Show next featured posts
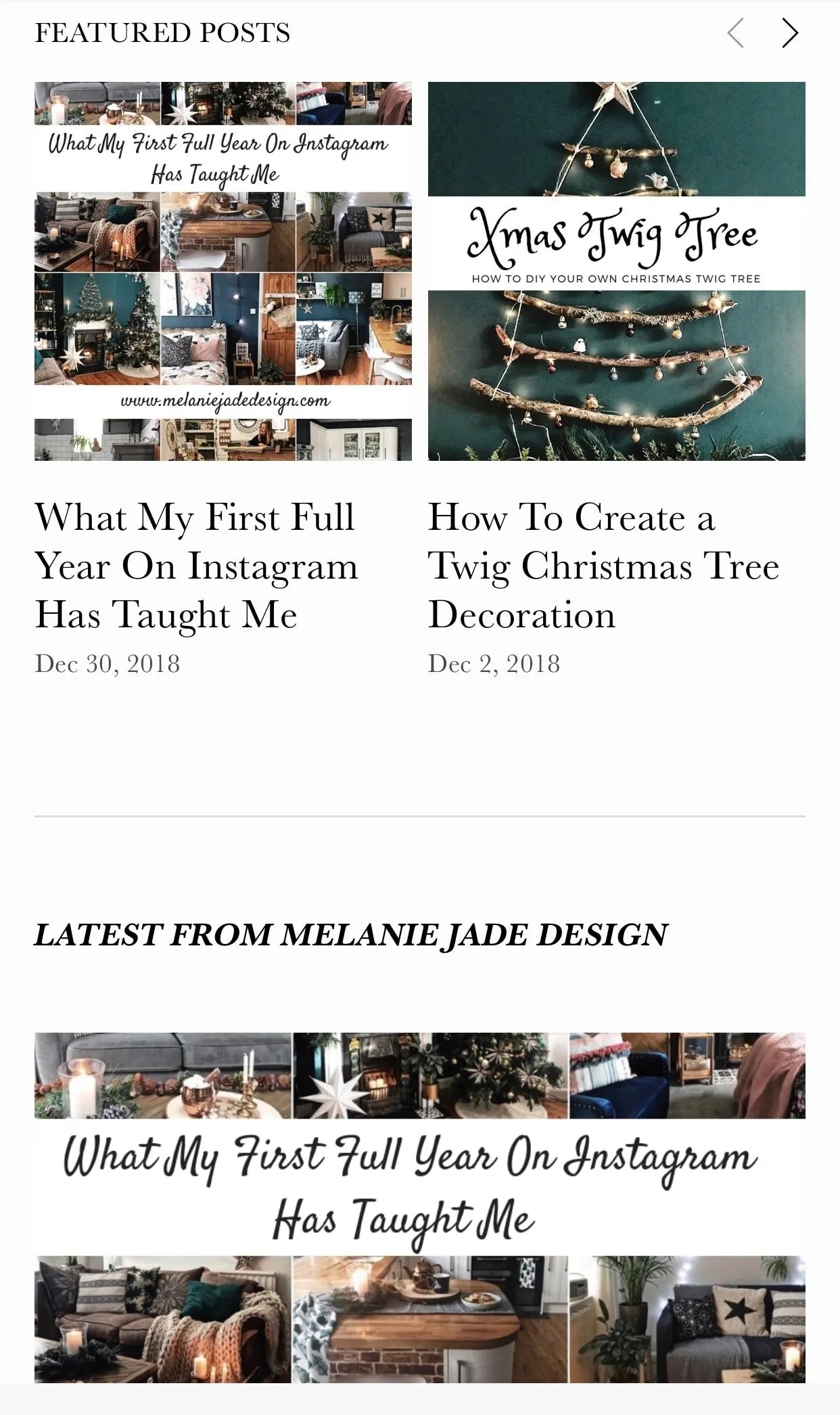Viewport: 840px width, 1415px height. [789, 33]
